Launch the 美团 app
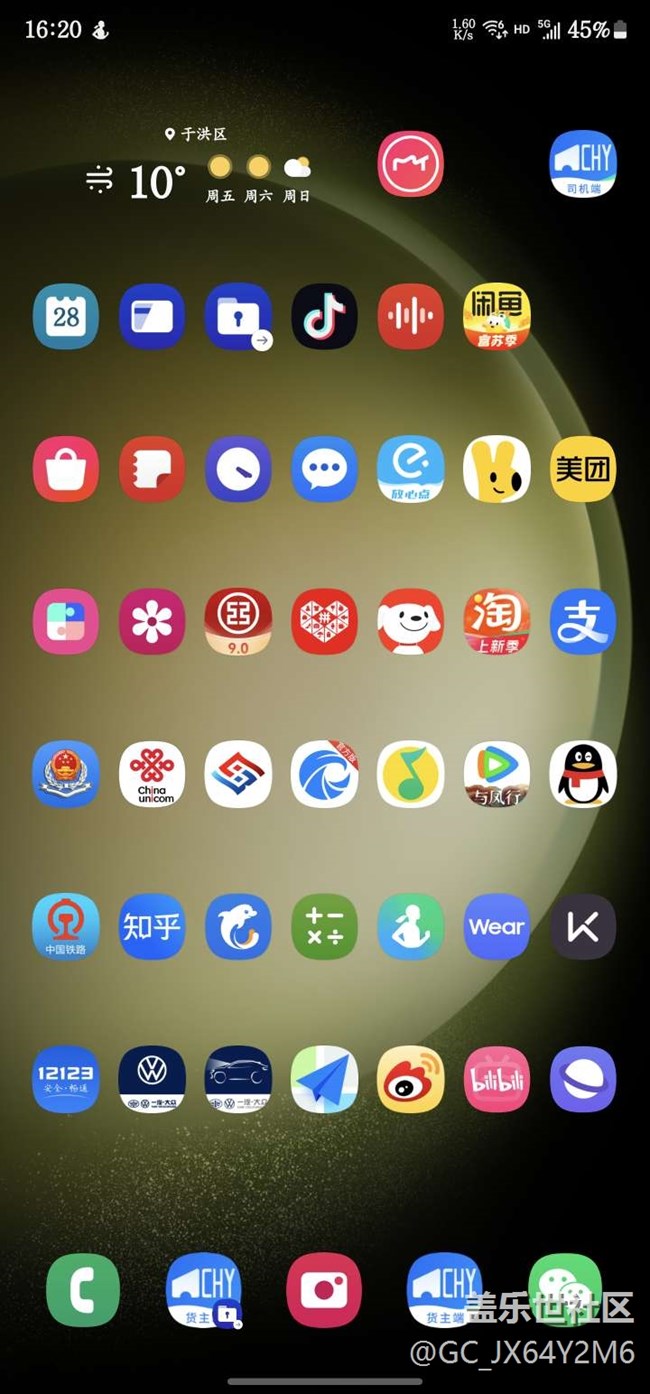Viewport: 650px width, 1394px height. coord(583,468)
